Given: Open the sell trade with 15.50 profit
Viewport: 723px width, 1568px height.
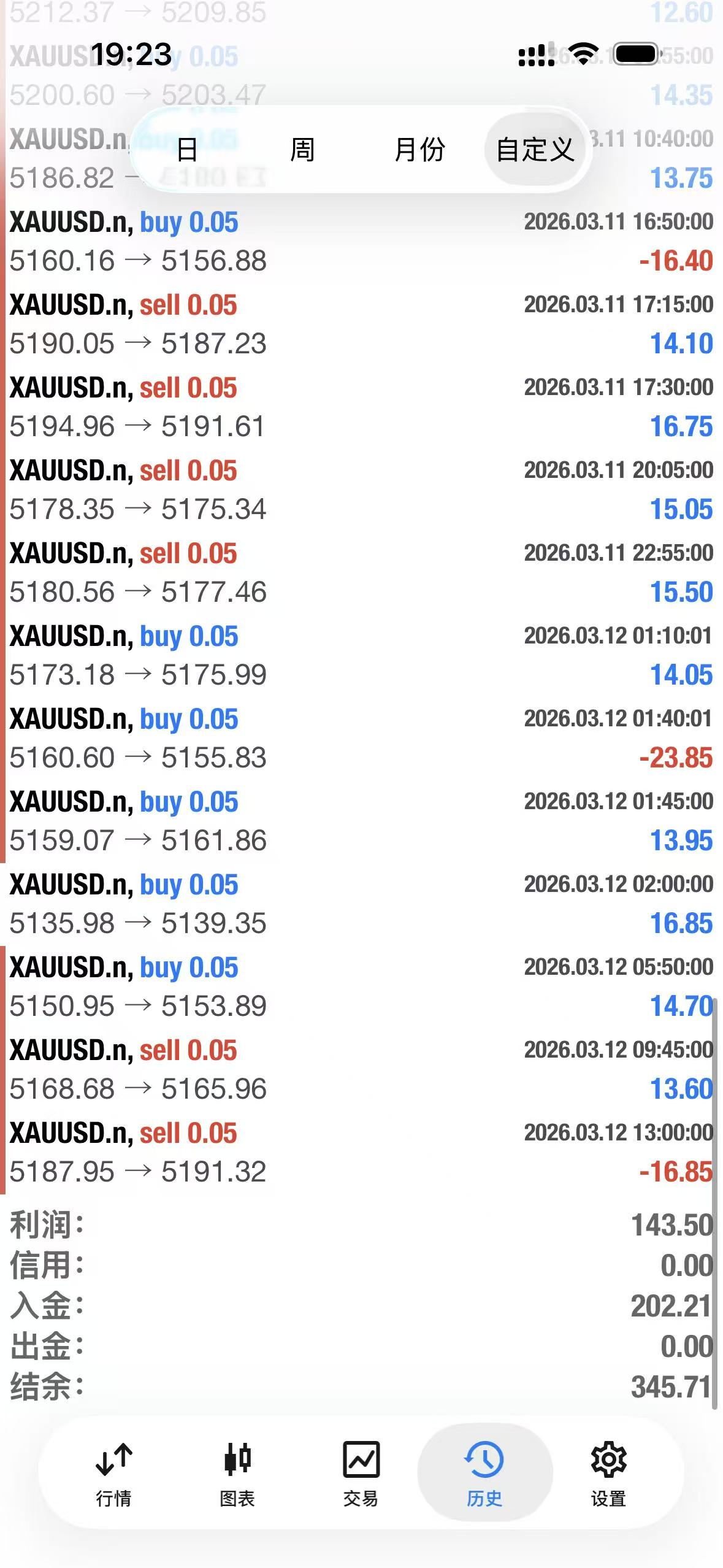Looking at the screenshot, I should click(361, 573).
